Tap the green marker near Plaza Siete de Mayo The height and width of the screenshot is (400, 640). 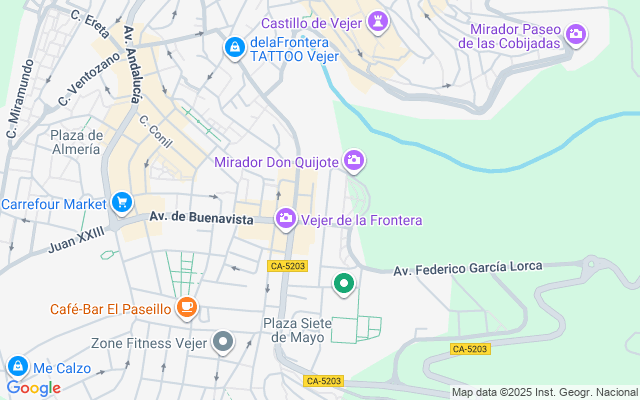click(345, 284)
